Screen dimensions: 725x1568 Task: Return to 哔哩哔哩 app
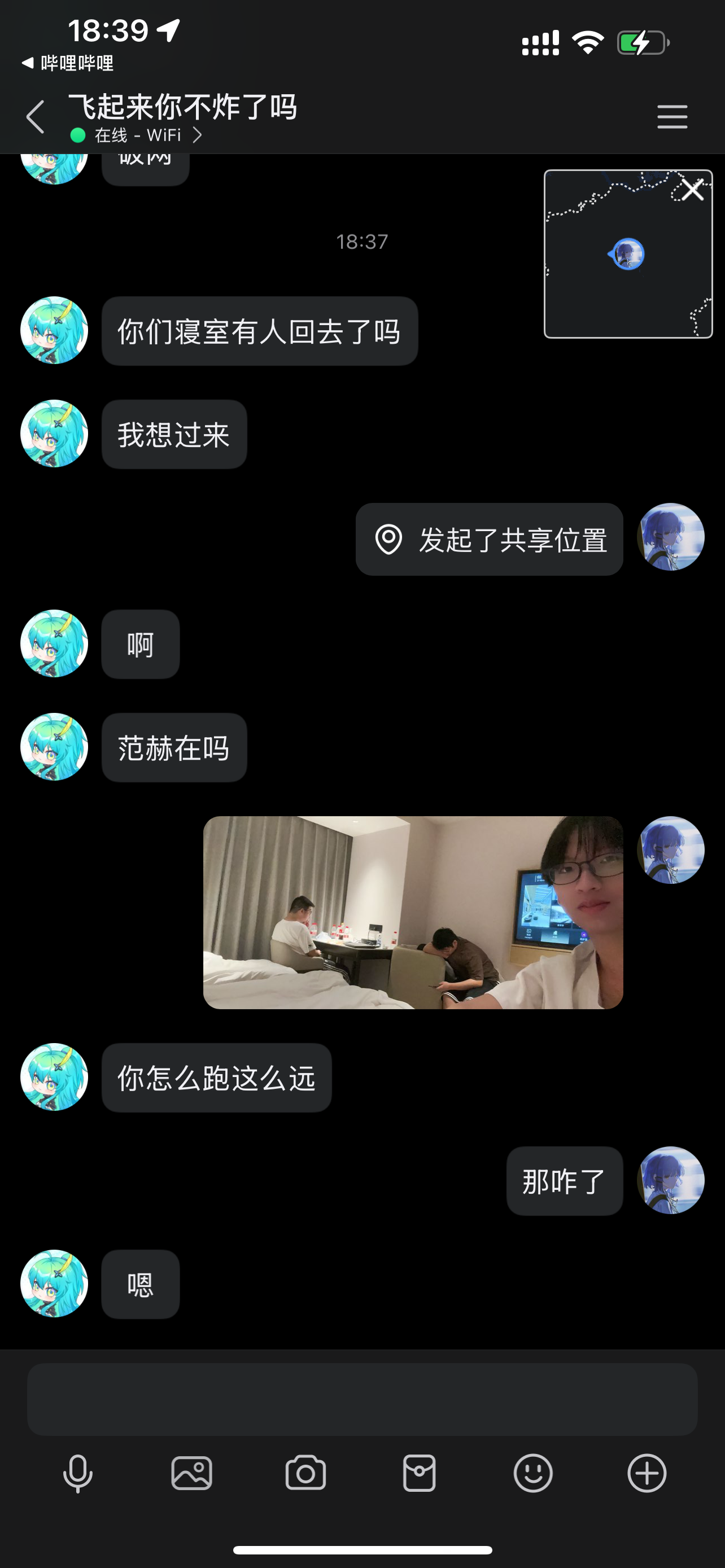pyautogui.click(x=67, y=63)
